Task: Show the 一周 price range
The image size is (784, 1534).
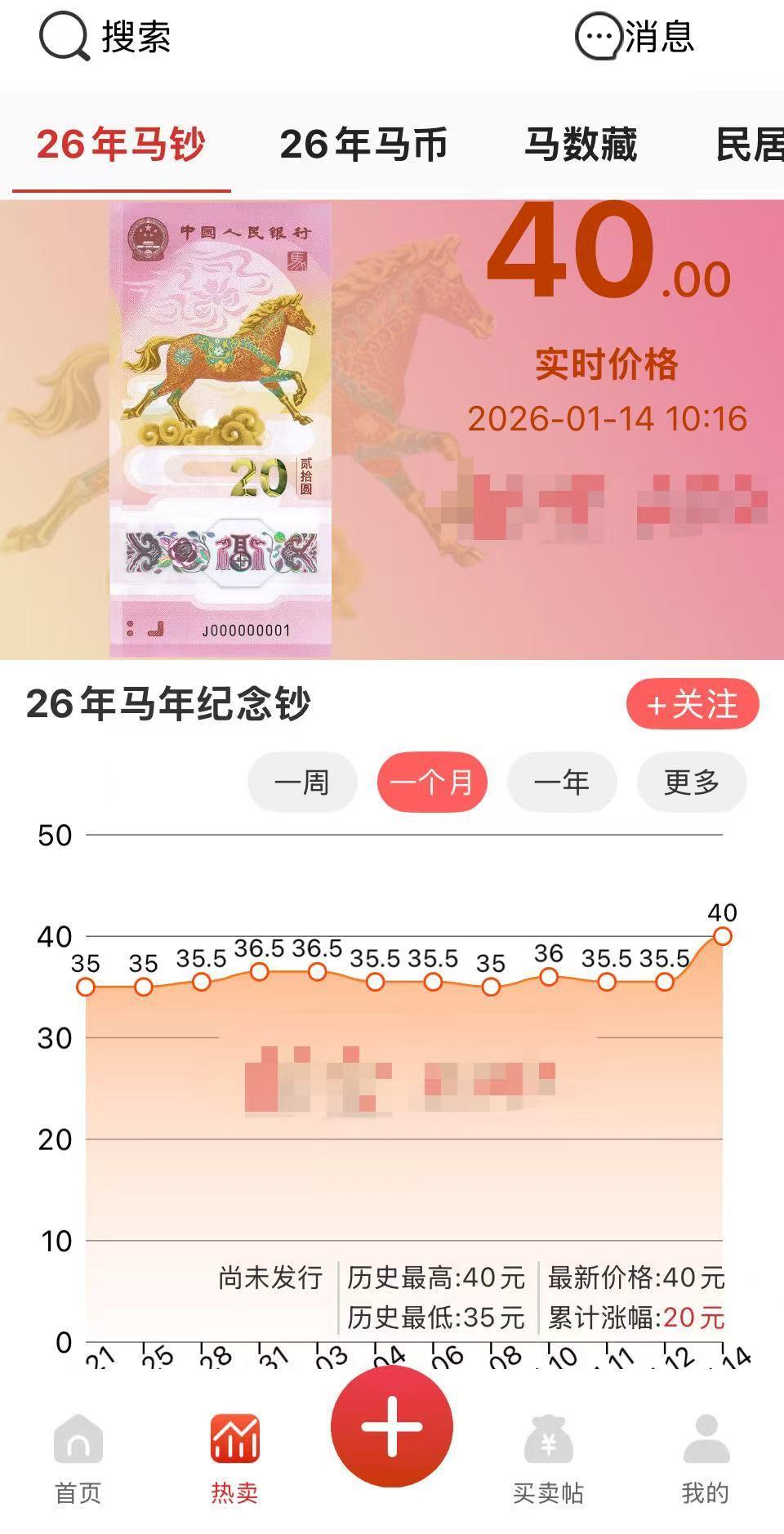Action: pyautogui.click(x=302, y=783)
